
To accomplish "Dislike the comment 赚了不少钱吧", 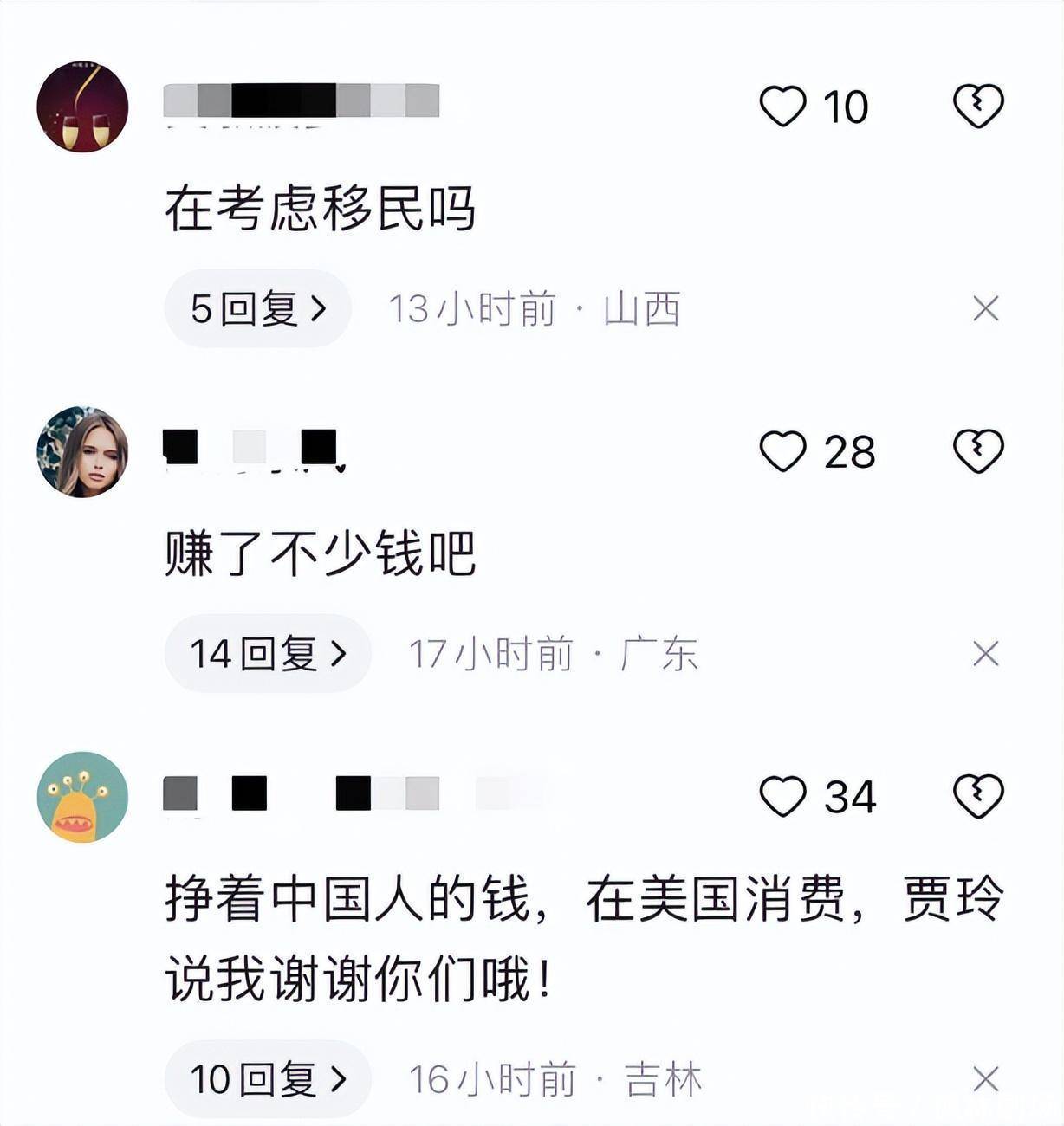I will click(978, 451).
